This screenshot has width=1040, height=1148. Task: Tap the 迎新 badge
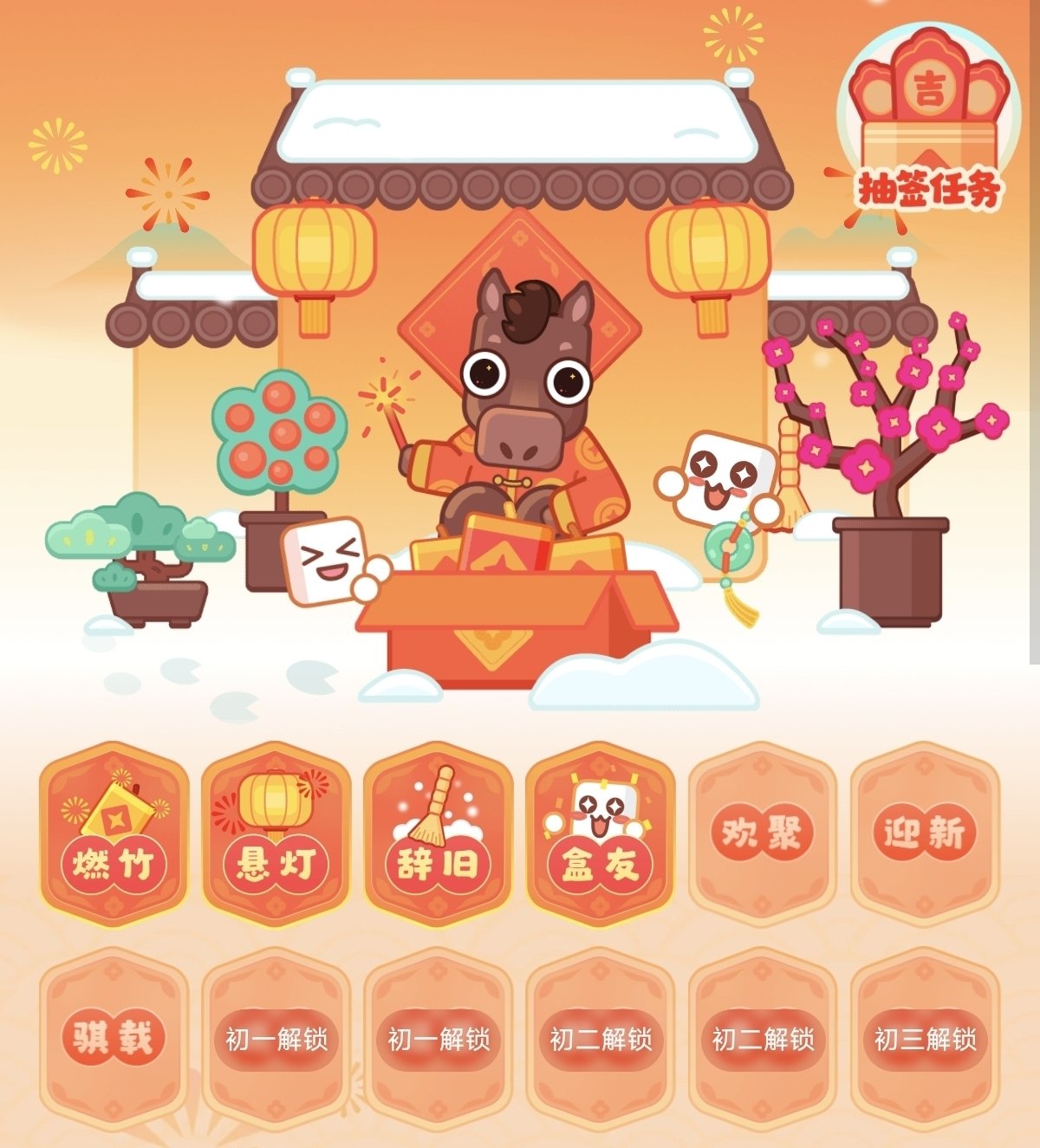[x=925, y=834]
